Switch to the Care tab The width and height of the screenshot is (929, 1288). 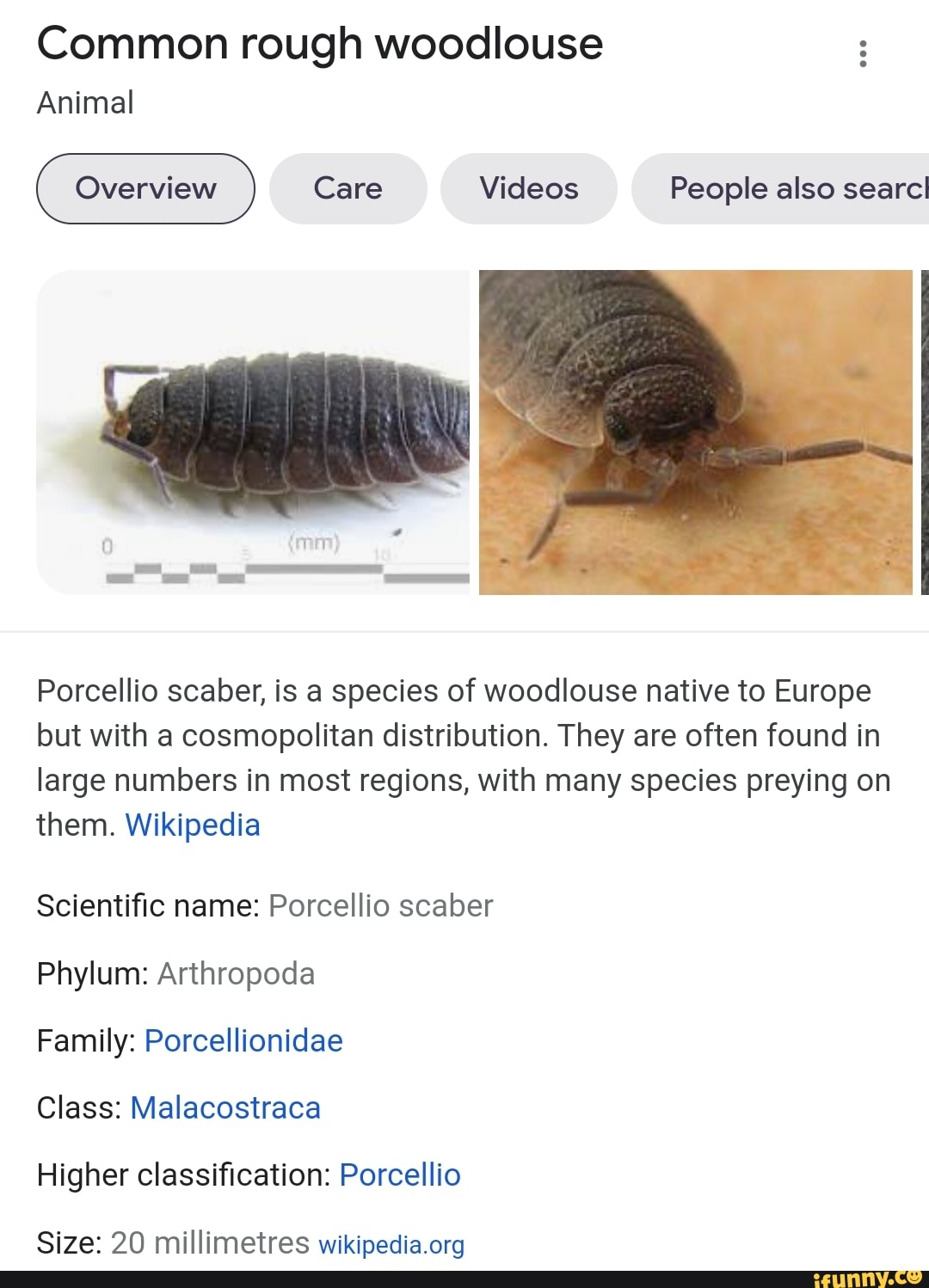click(x=348, y=188)
